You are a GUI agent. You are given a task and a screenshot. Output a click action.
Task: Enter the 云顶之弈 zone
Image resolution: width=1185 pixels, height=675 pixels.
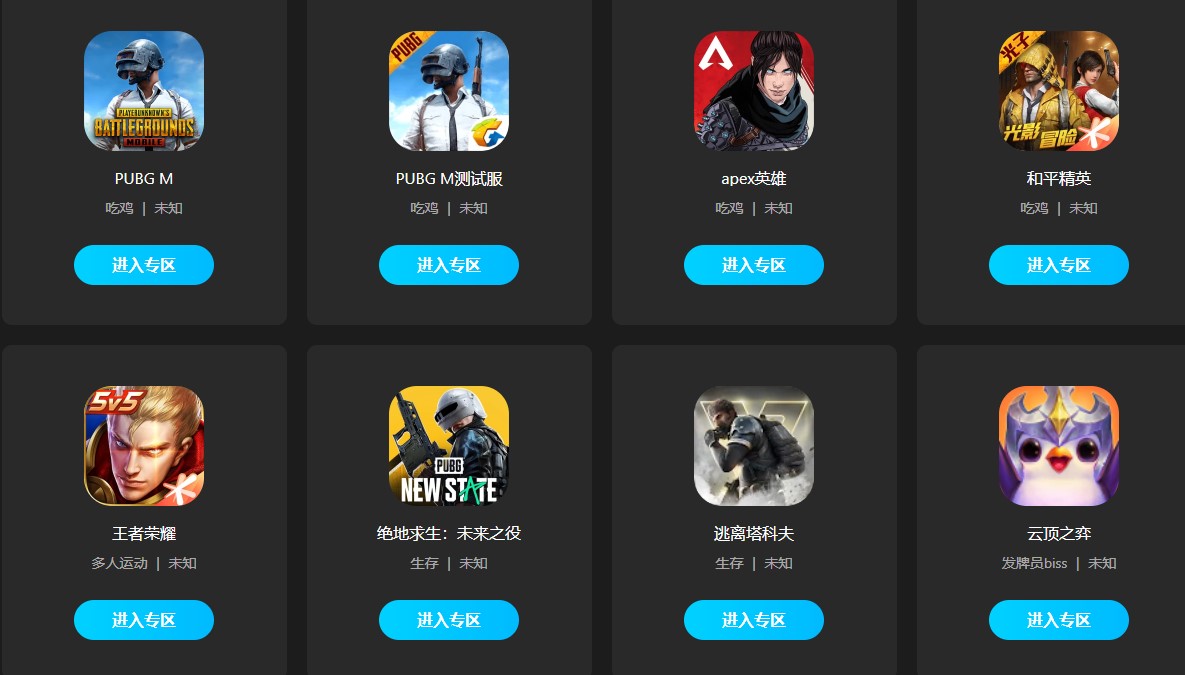(1059, 620)
